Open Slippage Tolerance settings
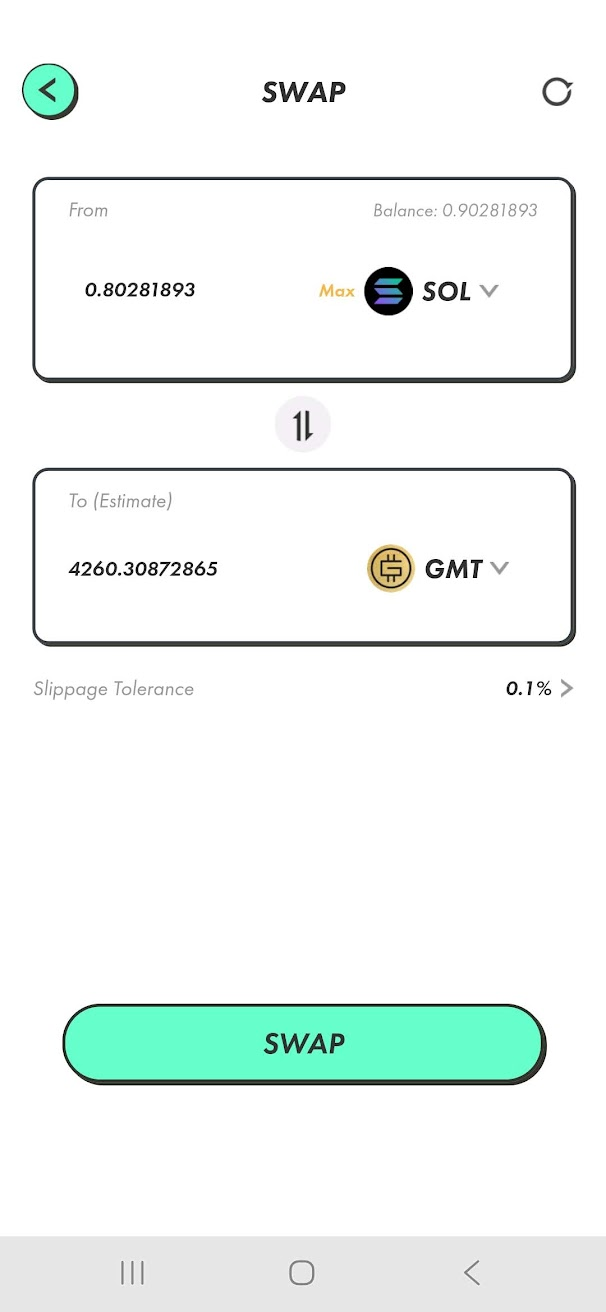 pyautogui.click(x=540, y=688)
